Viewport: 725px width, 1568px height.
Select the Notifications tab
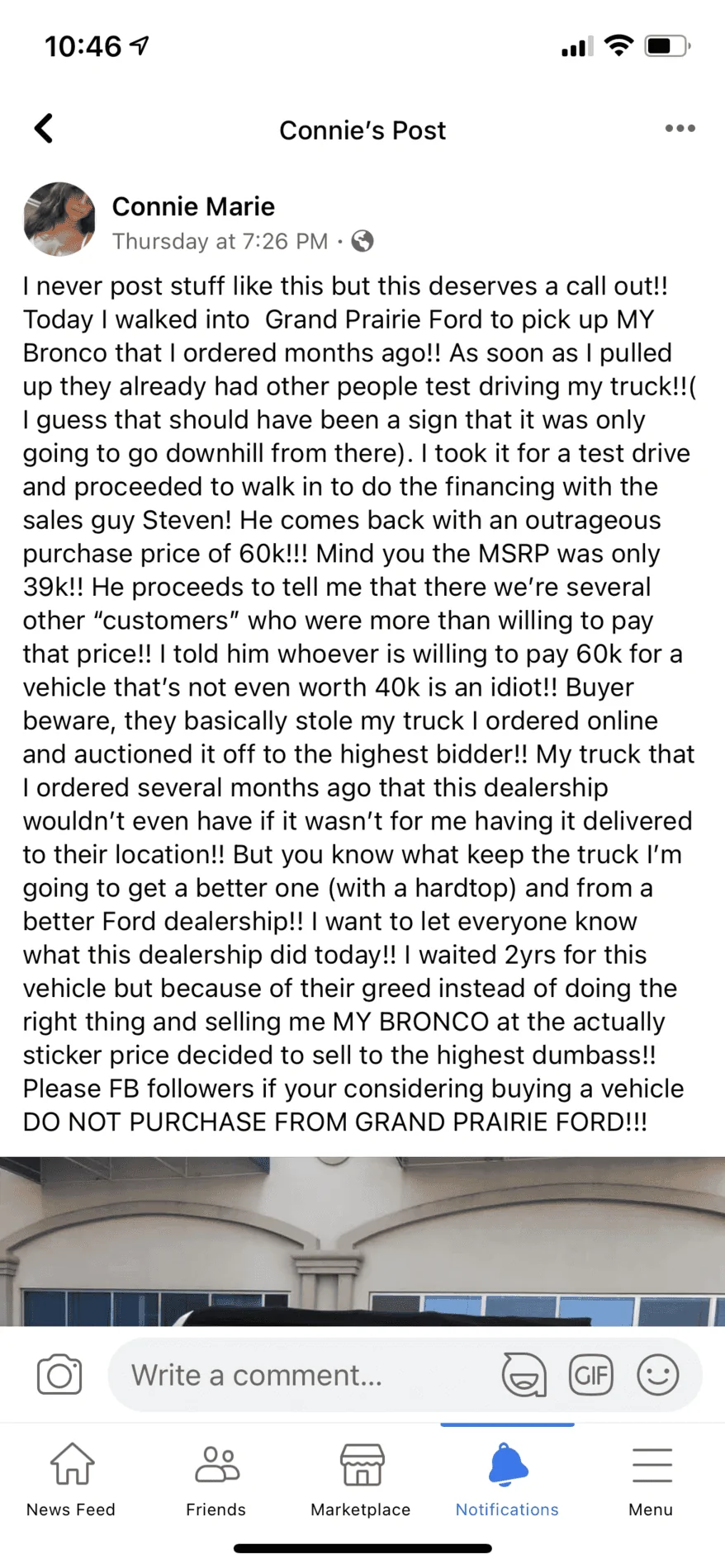507,1481
